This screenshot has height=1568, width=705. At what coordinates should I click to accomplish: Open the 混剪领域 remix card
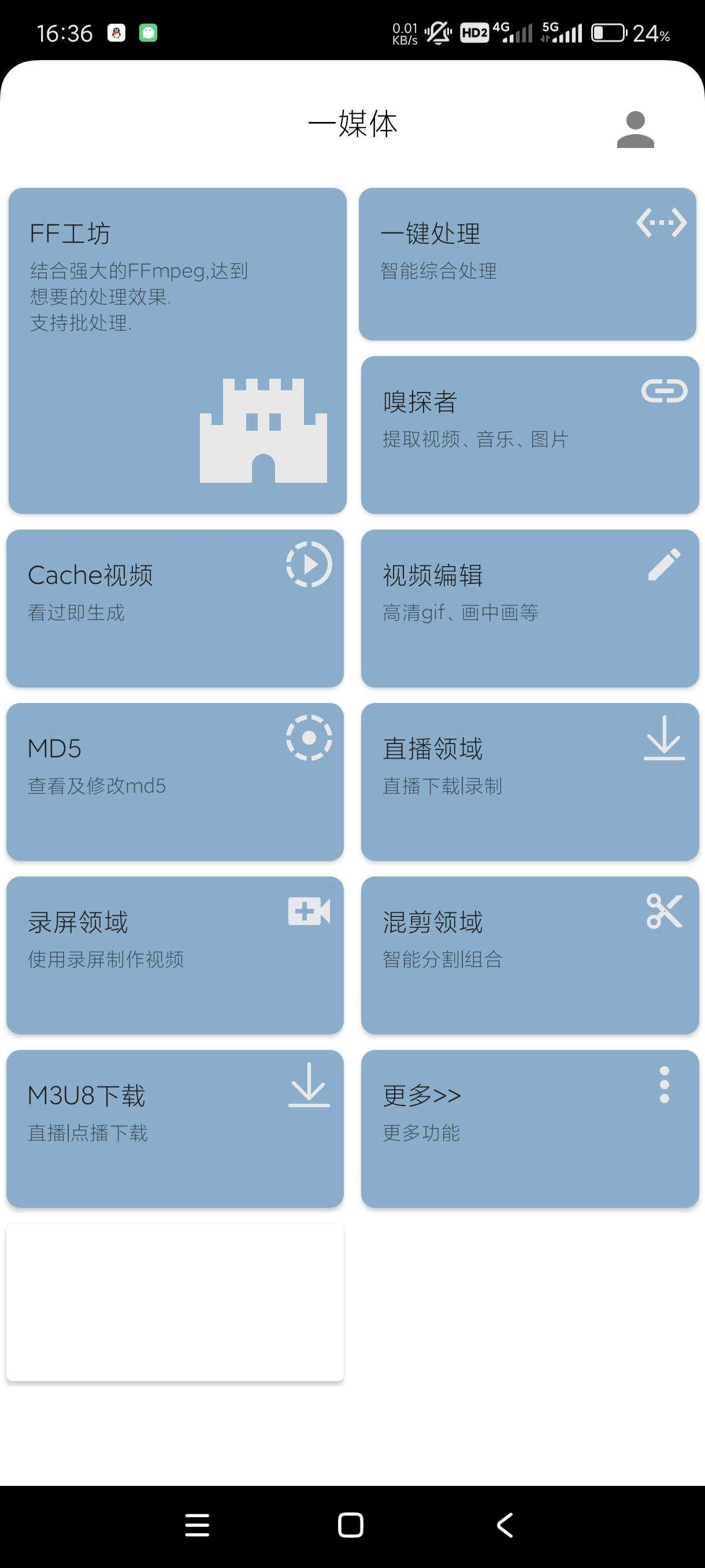(530, 955)
